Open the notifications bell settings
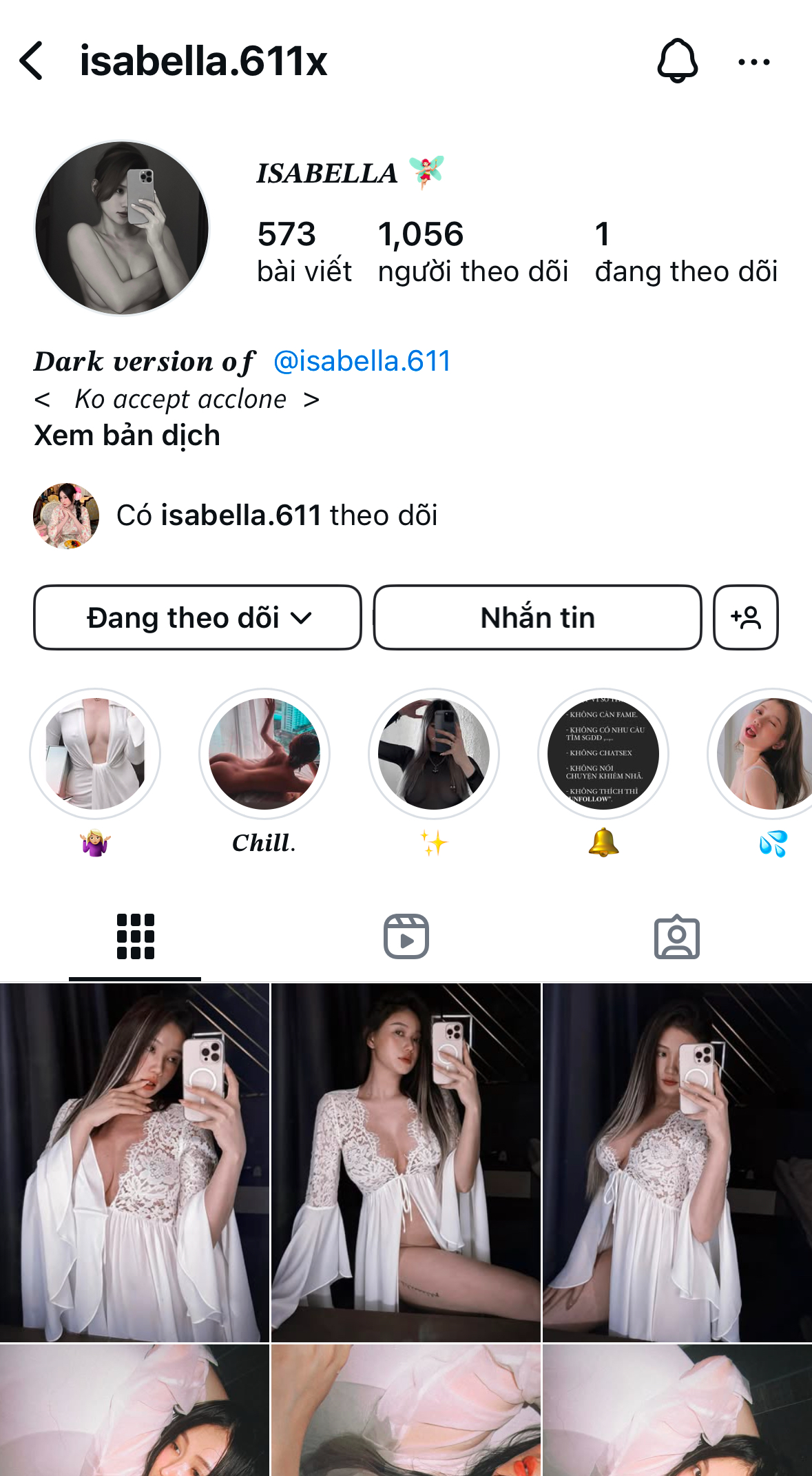The width and height of the screenshot is (812, 1476). point(678,61)
